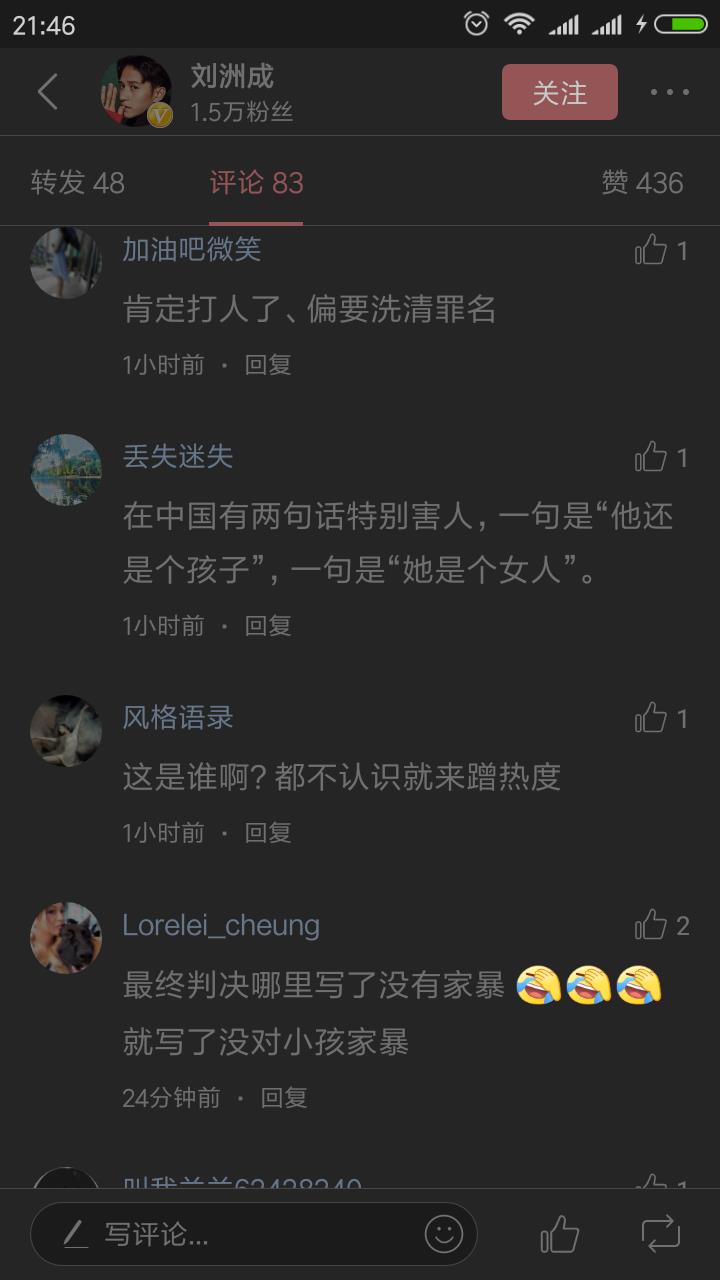Switch to the 转发 48 tab

pyautogui.click(x=78, y=183)
